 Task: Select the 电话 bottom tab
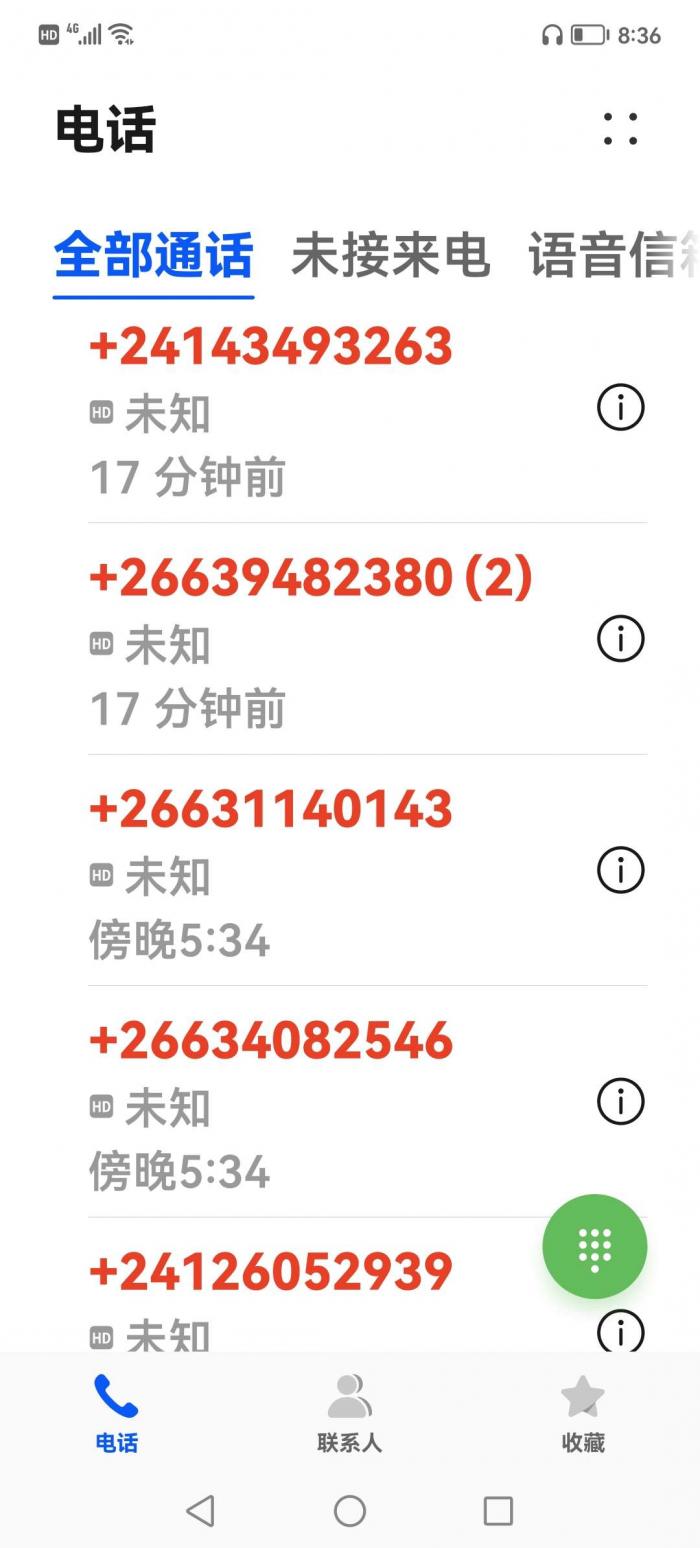pyautogui.click(x=116, y=1412)
